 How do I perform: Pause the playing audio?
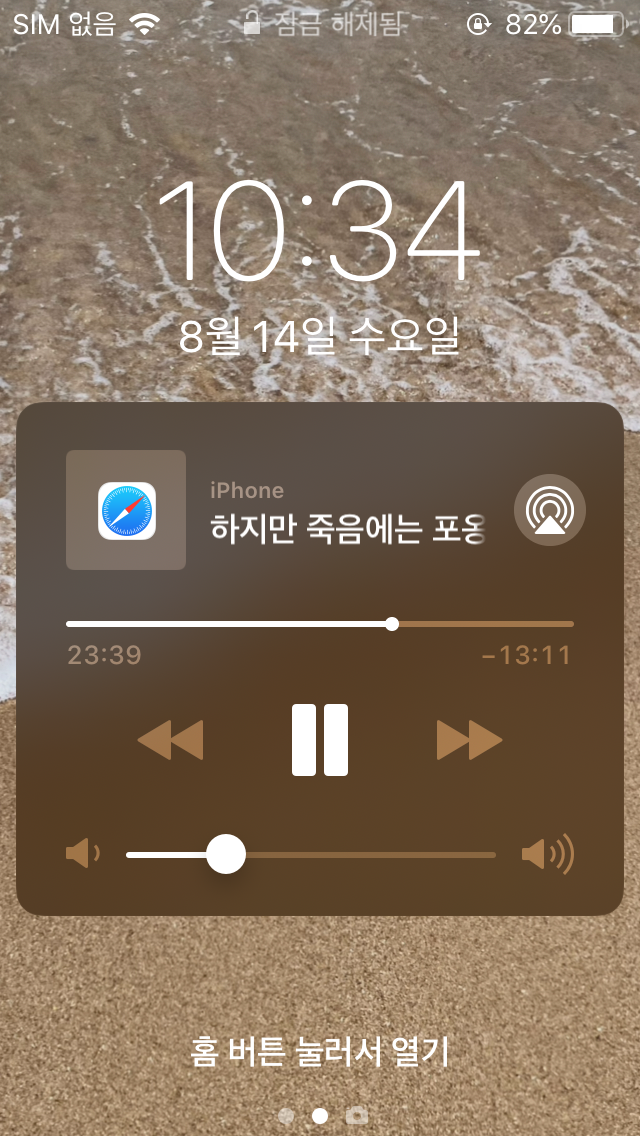coord(320,740)
